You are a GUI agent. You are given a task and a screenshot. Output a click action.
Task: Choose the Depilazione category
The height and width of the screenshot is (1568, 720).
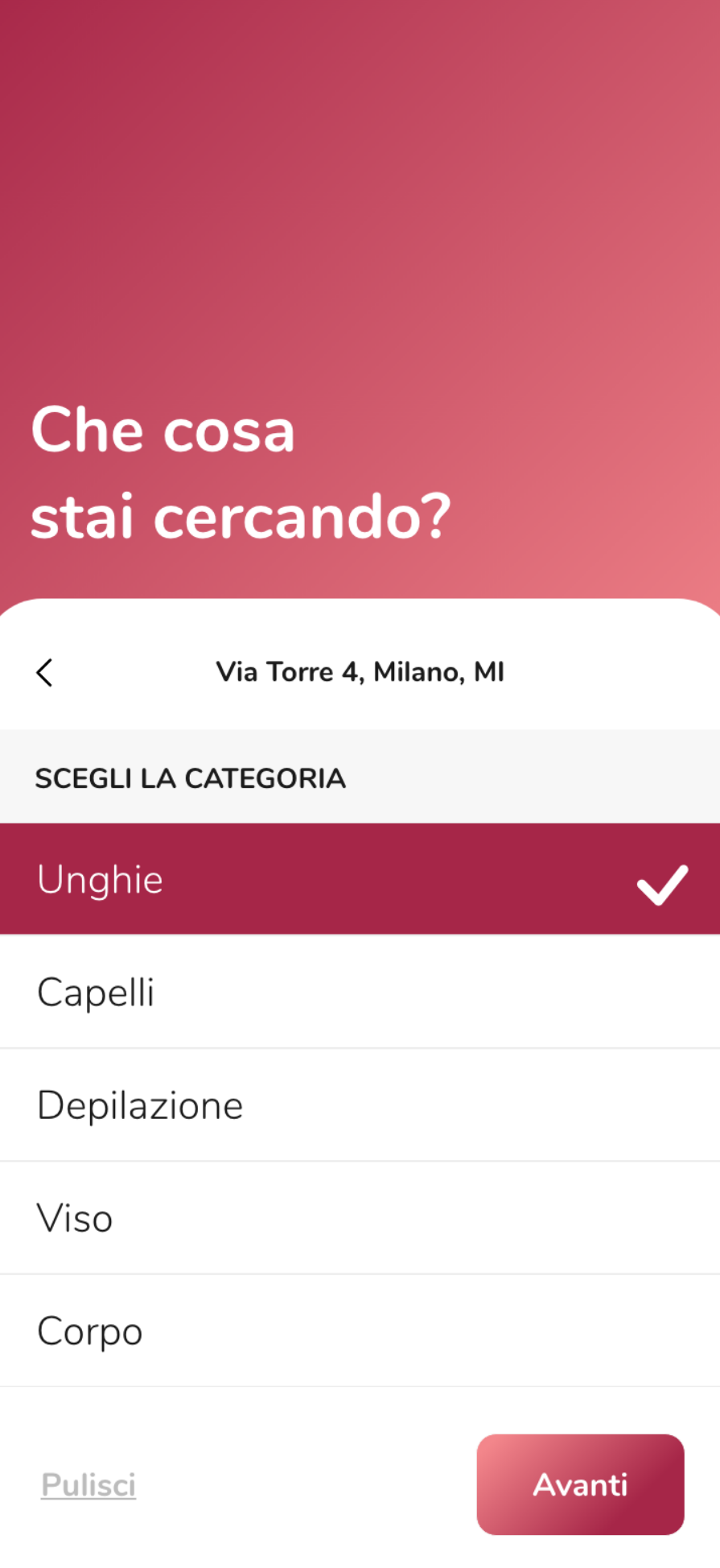360,1105
